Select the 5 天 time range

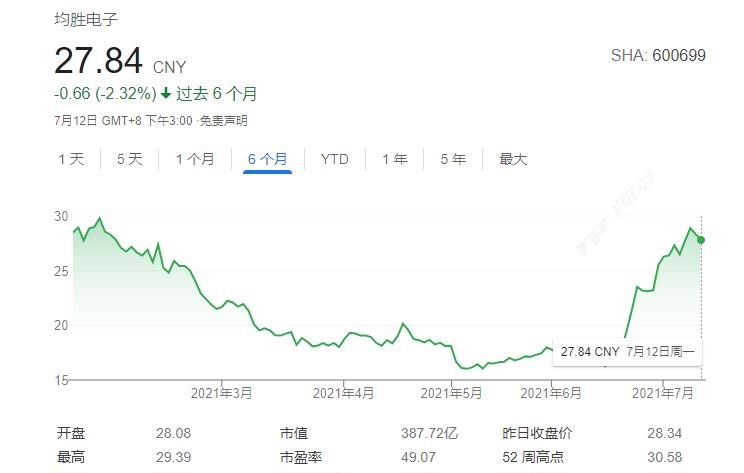[x=130, y=159]
